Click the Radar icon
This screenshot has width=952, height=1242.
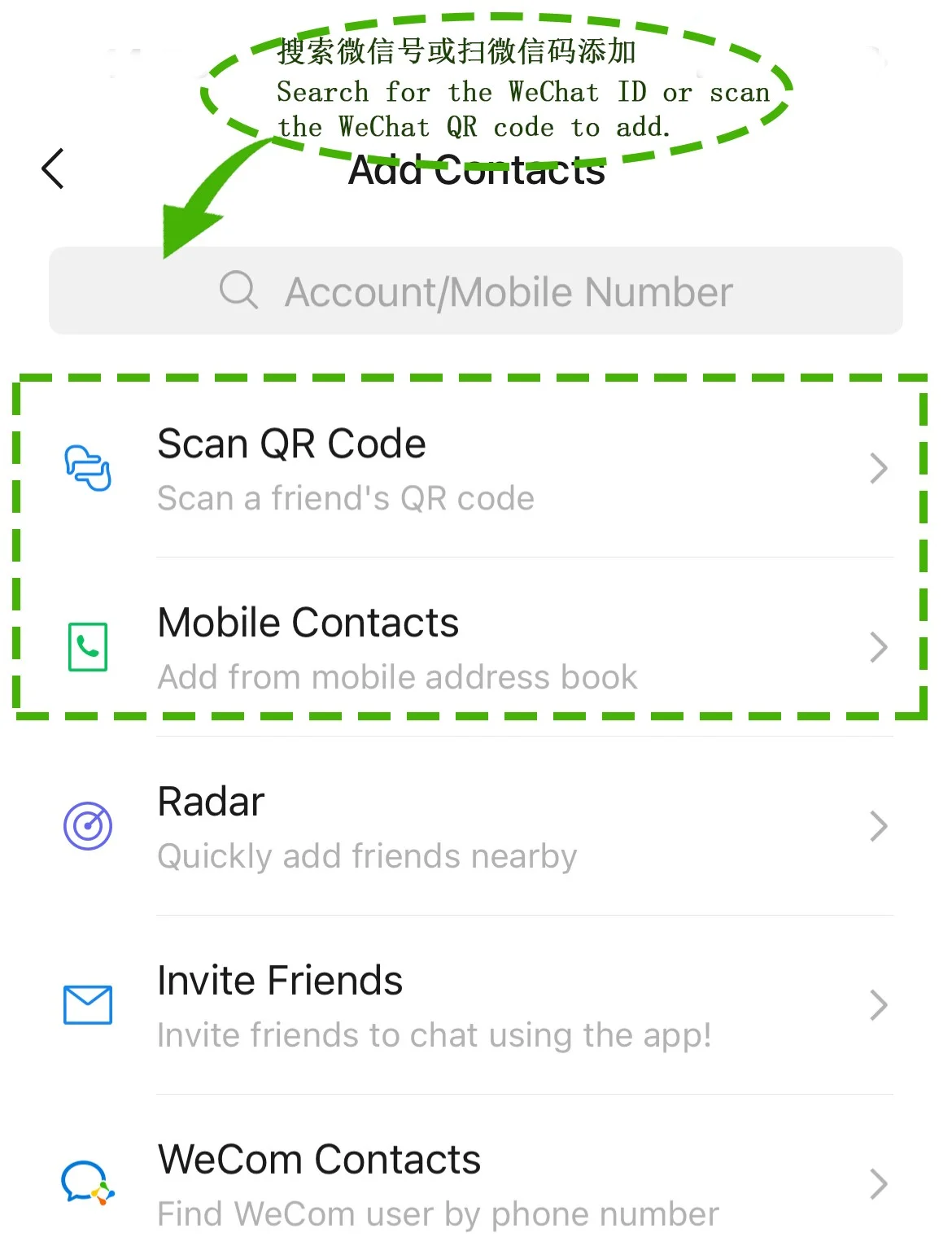pos(87,826)
